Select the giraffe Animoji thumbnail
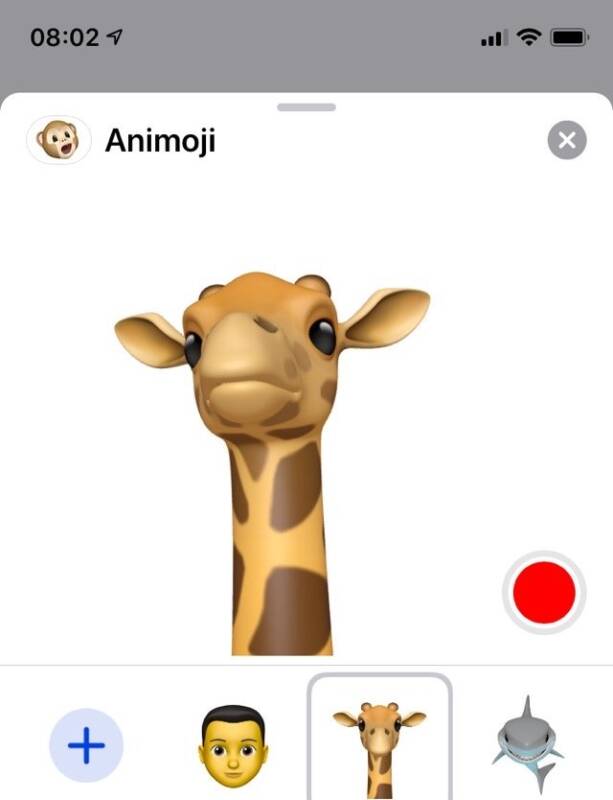Image resolution: width=613 pixels, height=800 pixels. (379, 742)
